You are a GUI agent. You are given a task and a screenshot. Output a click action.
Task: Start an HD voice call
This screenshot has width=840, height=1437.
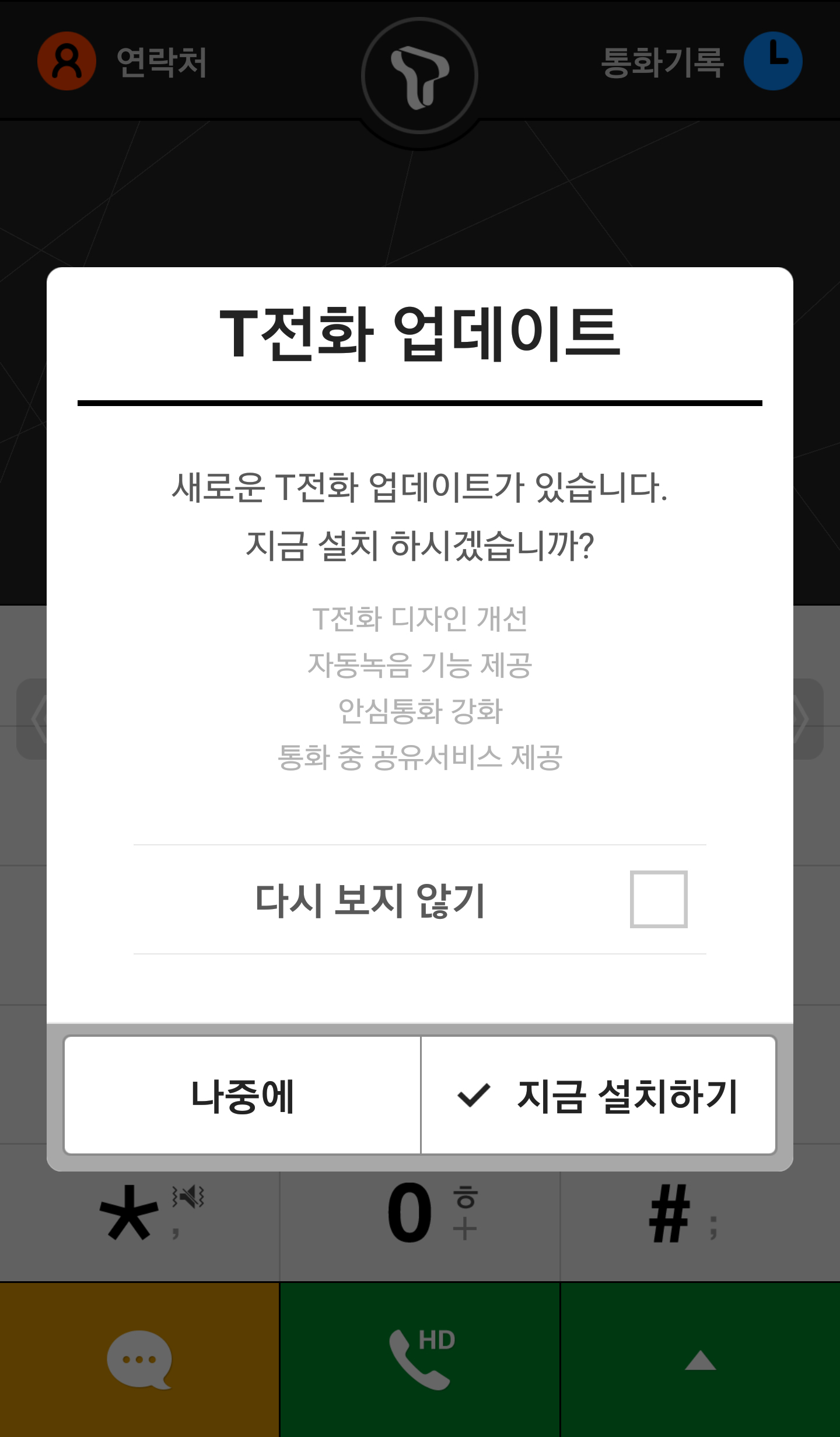[420, 1359]
